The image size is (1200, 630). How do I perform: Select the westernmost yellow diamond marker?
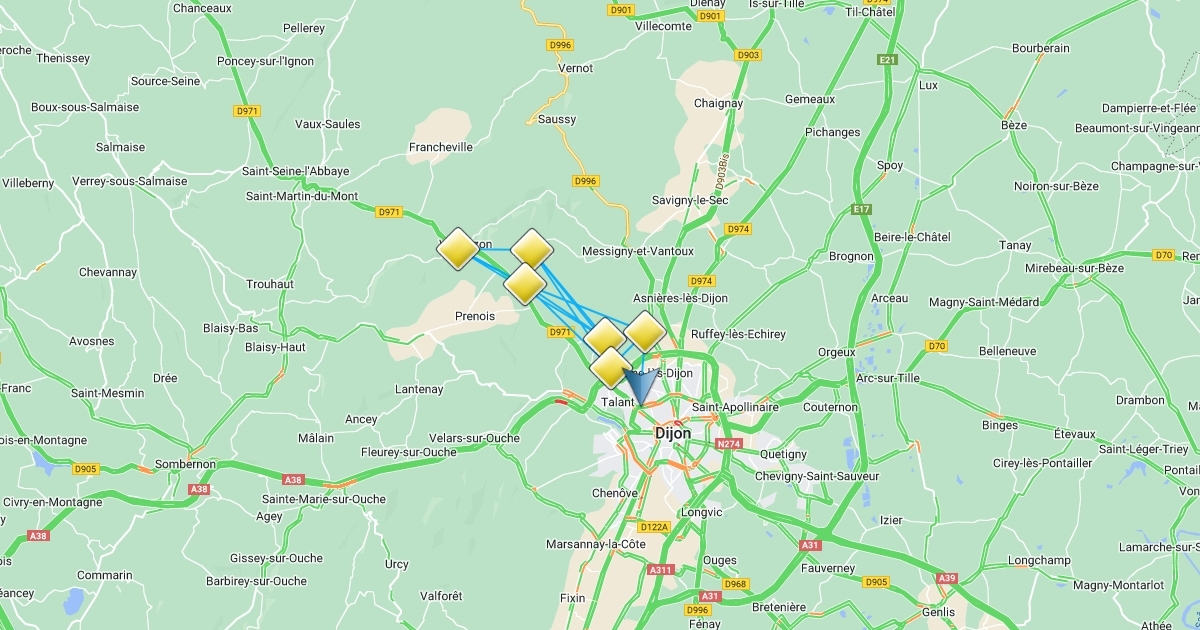pos(458,249)
